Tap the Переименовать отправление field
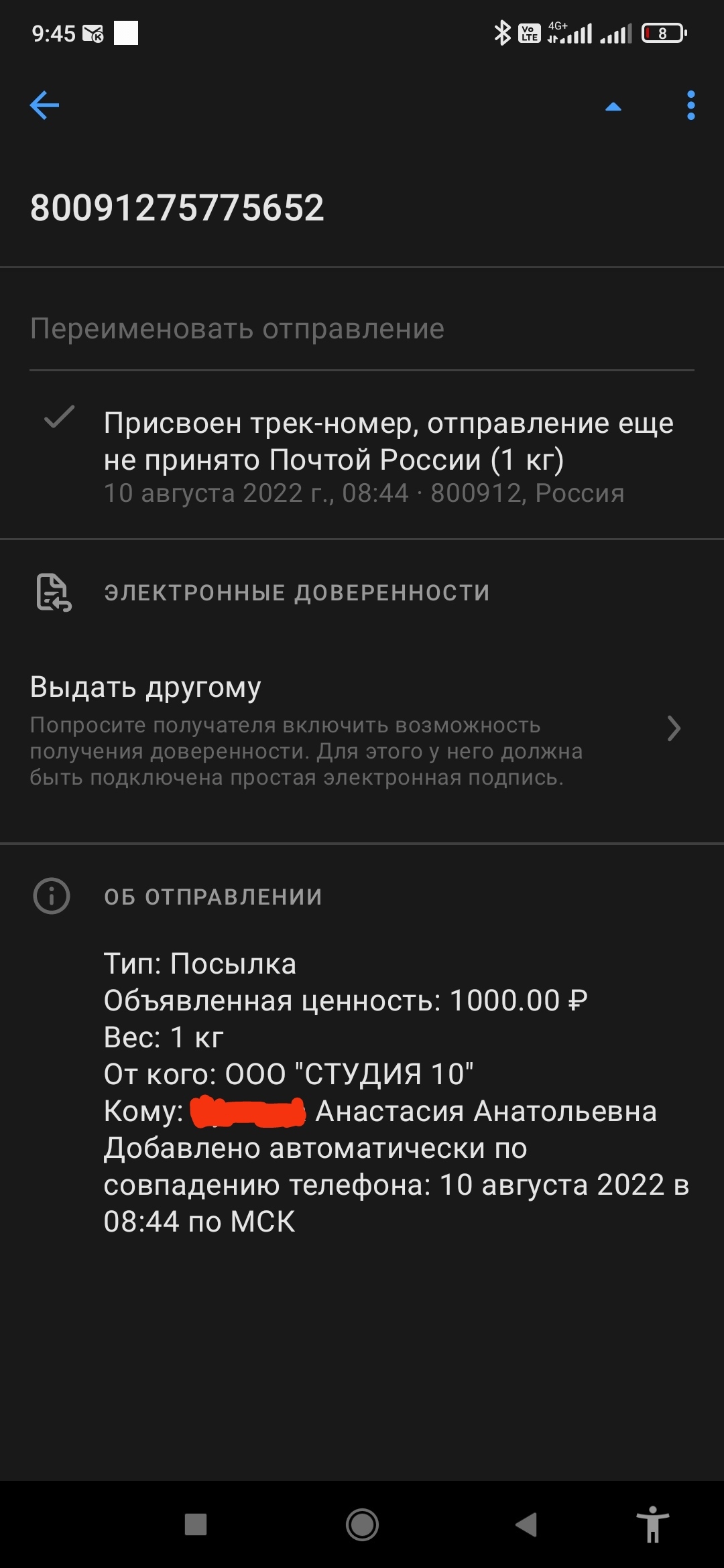The image size is (724, 1568). pos(362,329)
